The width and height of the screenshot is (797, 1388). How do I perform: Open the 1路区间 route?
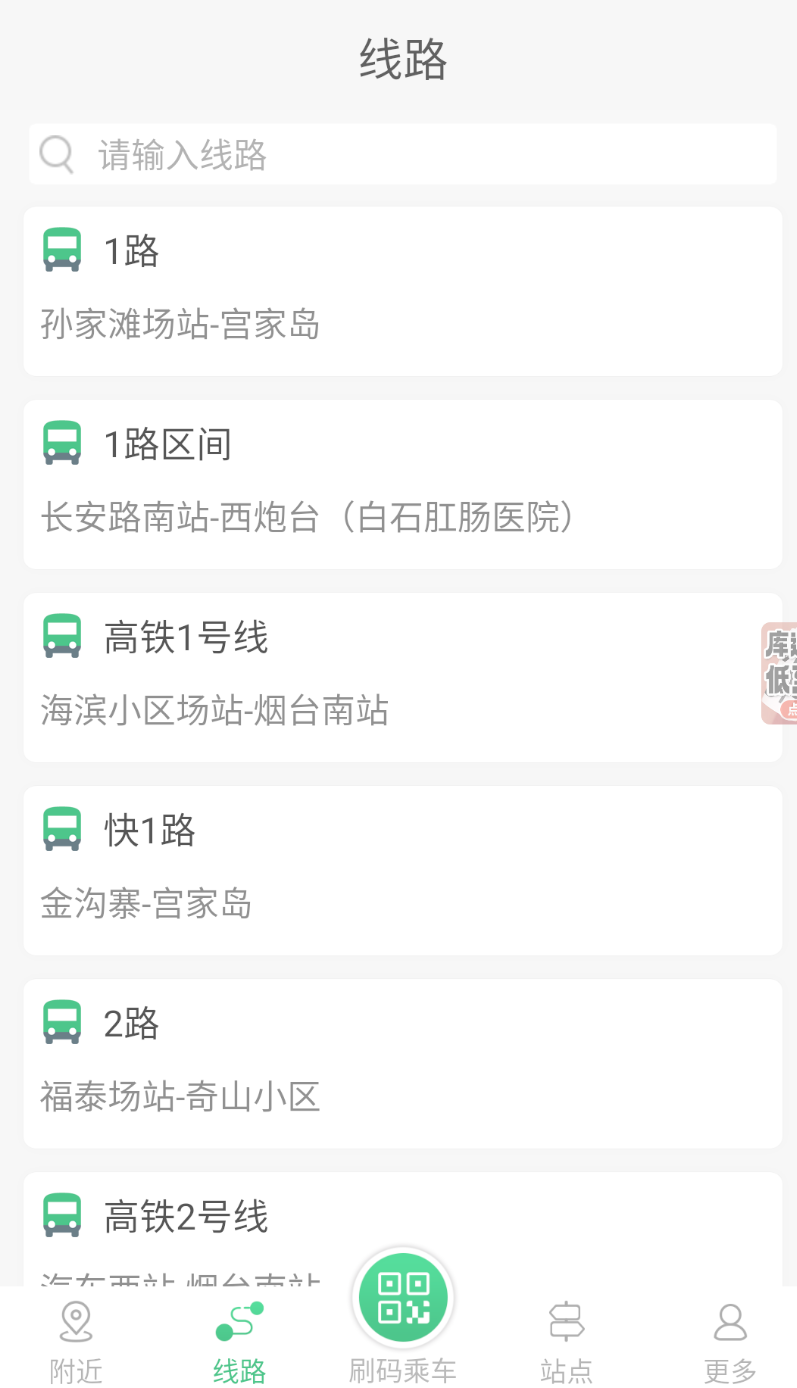402,484
